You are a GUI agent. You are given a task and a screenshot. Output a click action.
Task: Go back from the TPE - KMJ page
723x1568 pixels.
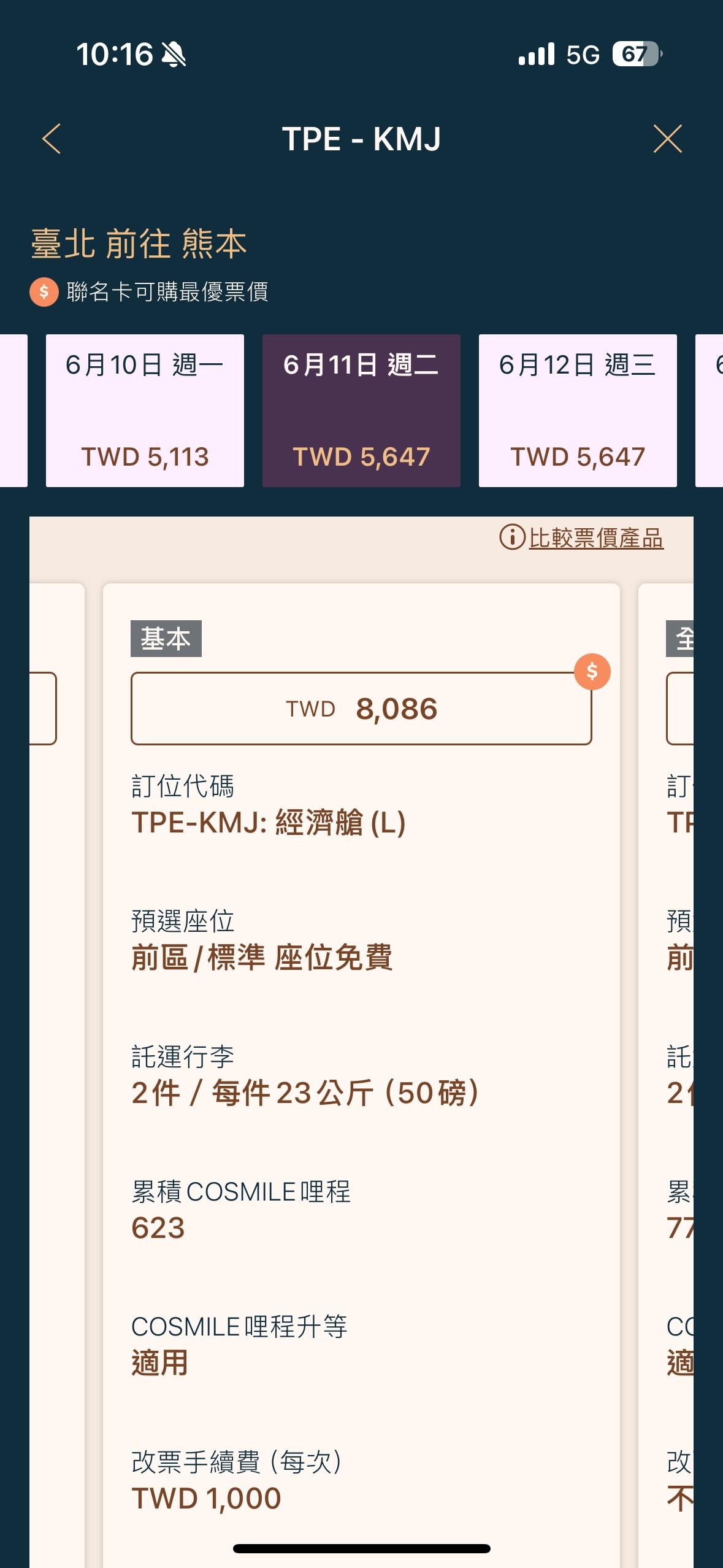(52, 139)
